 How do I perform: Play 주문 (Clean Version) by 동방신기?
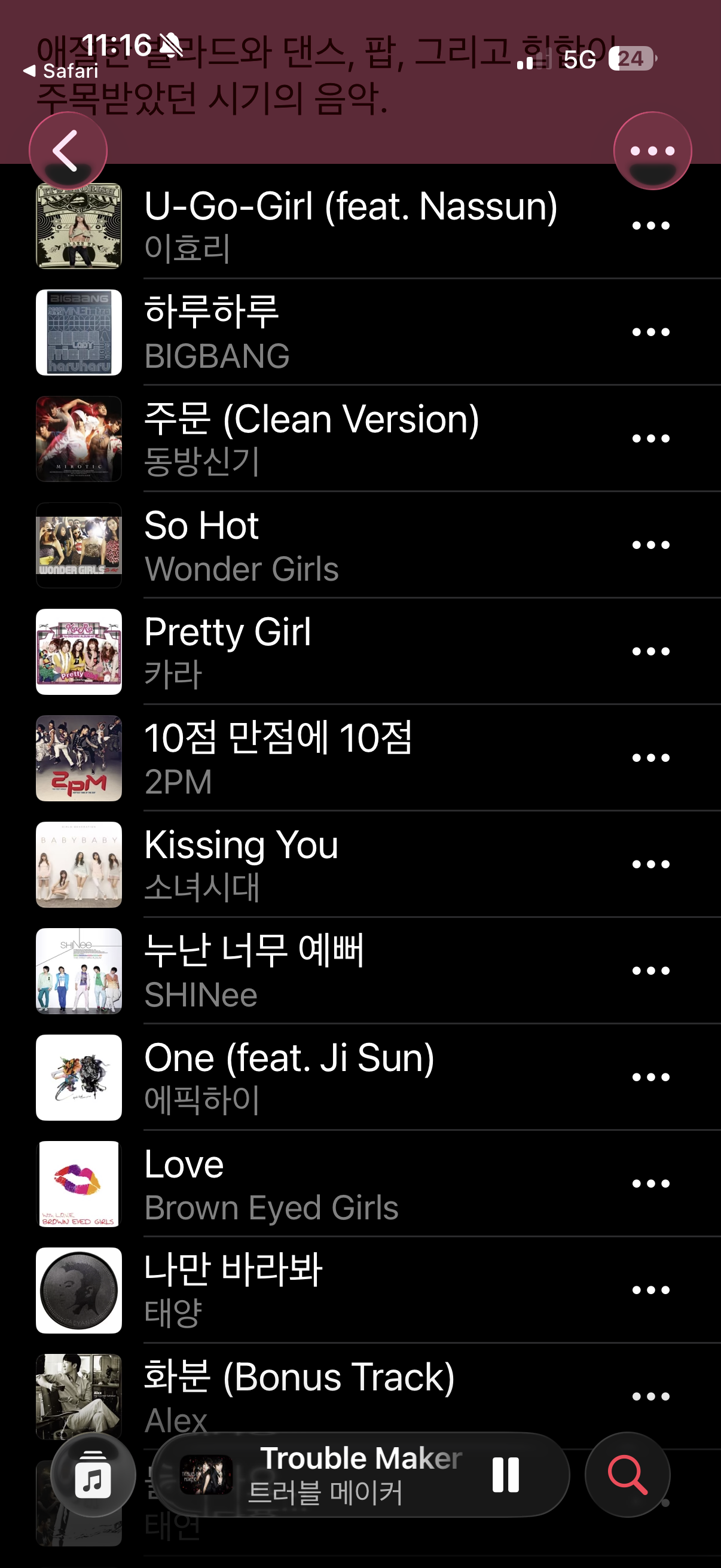tap(311, 438)
